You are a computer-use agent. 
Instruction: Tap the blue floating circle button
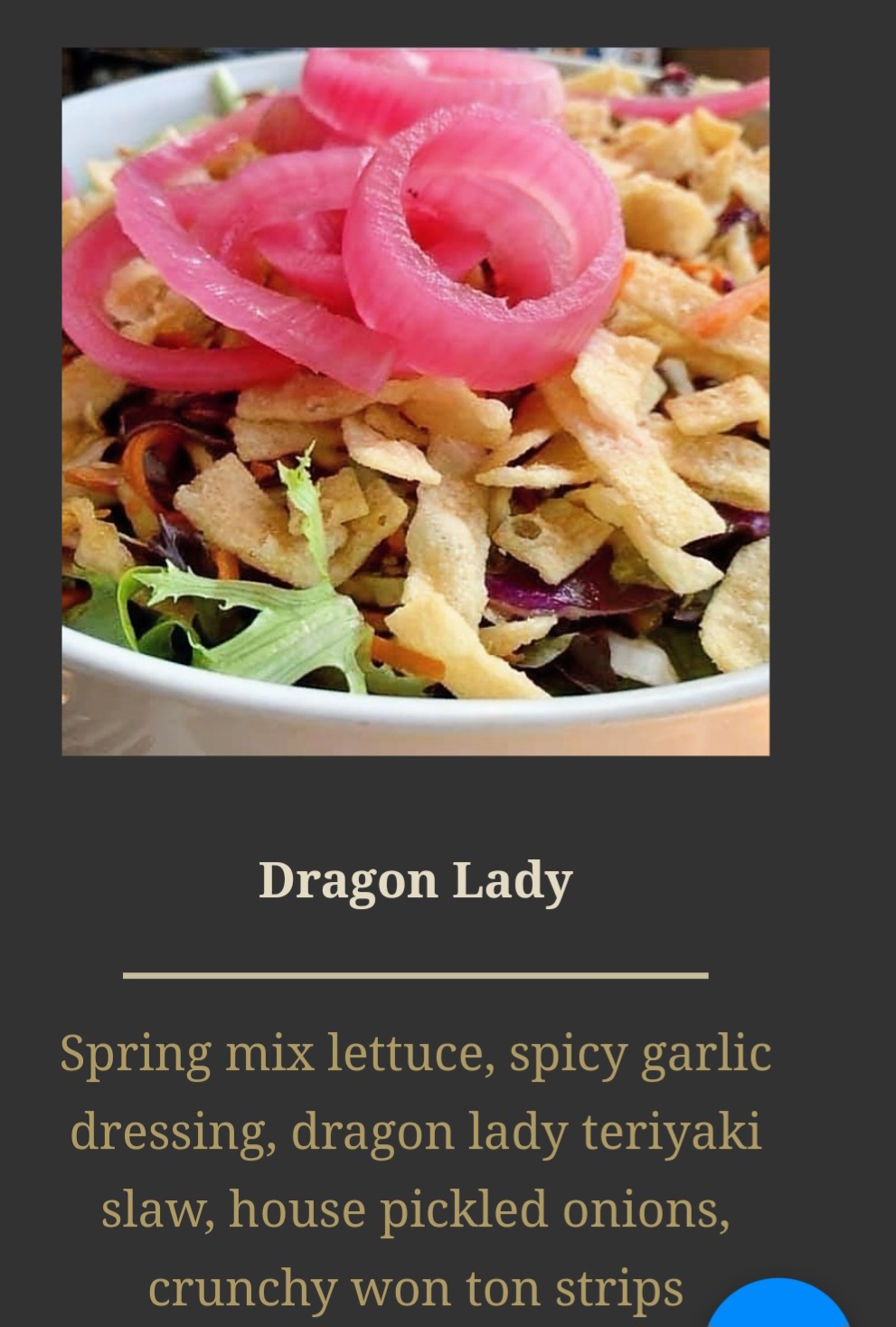[x=778, y=1306]
